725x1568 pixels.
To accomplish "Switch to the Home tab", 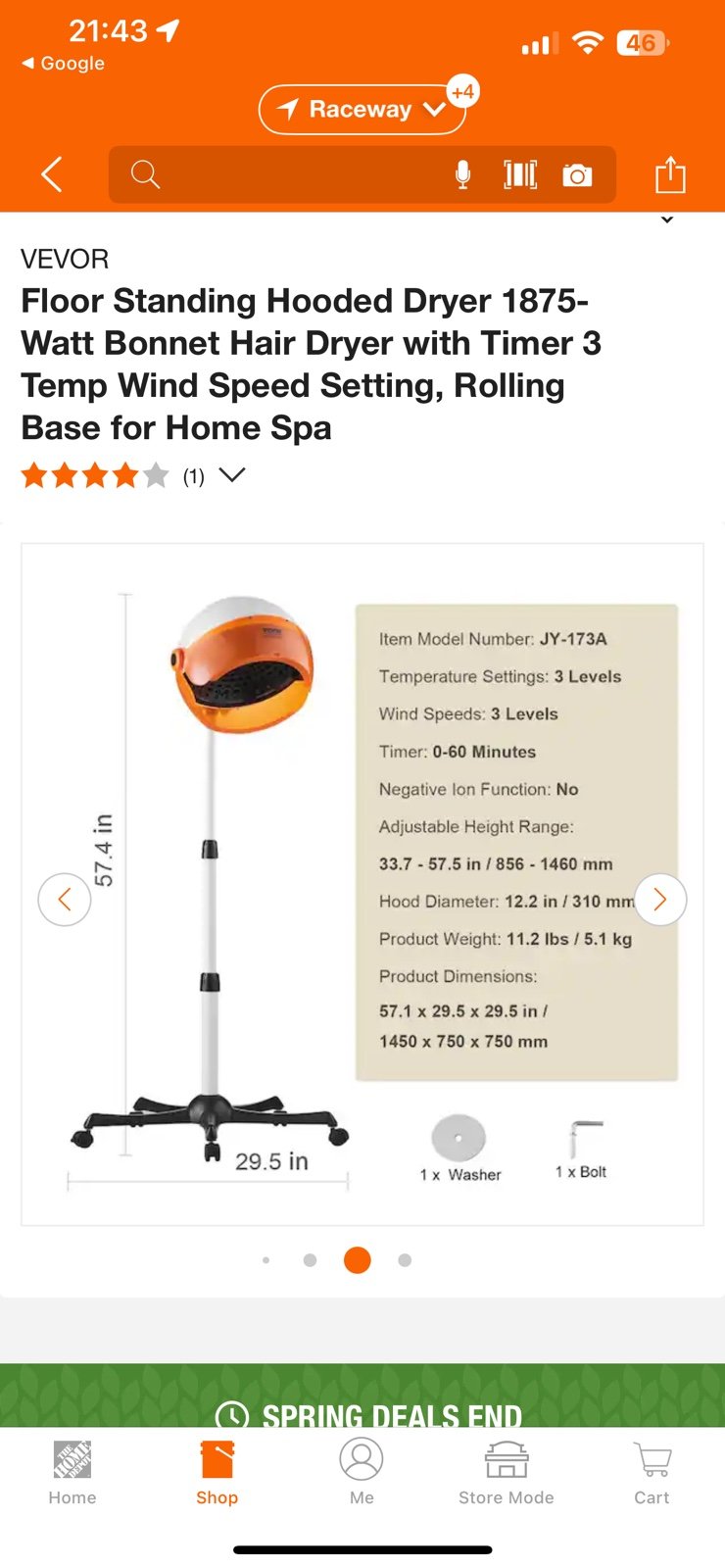I will [x=72, y=1473].
